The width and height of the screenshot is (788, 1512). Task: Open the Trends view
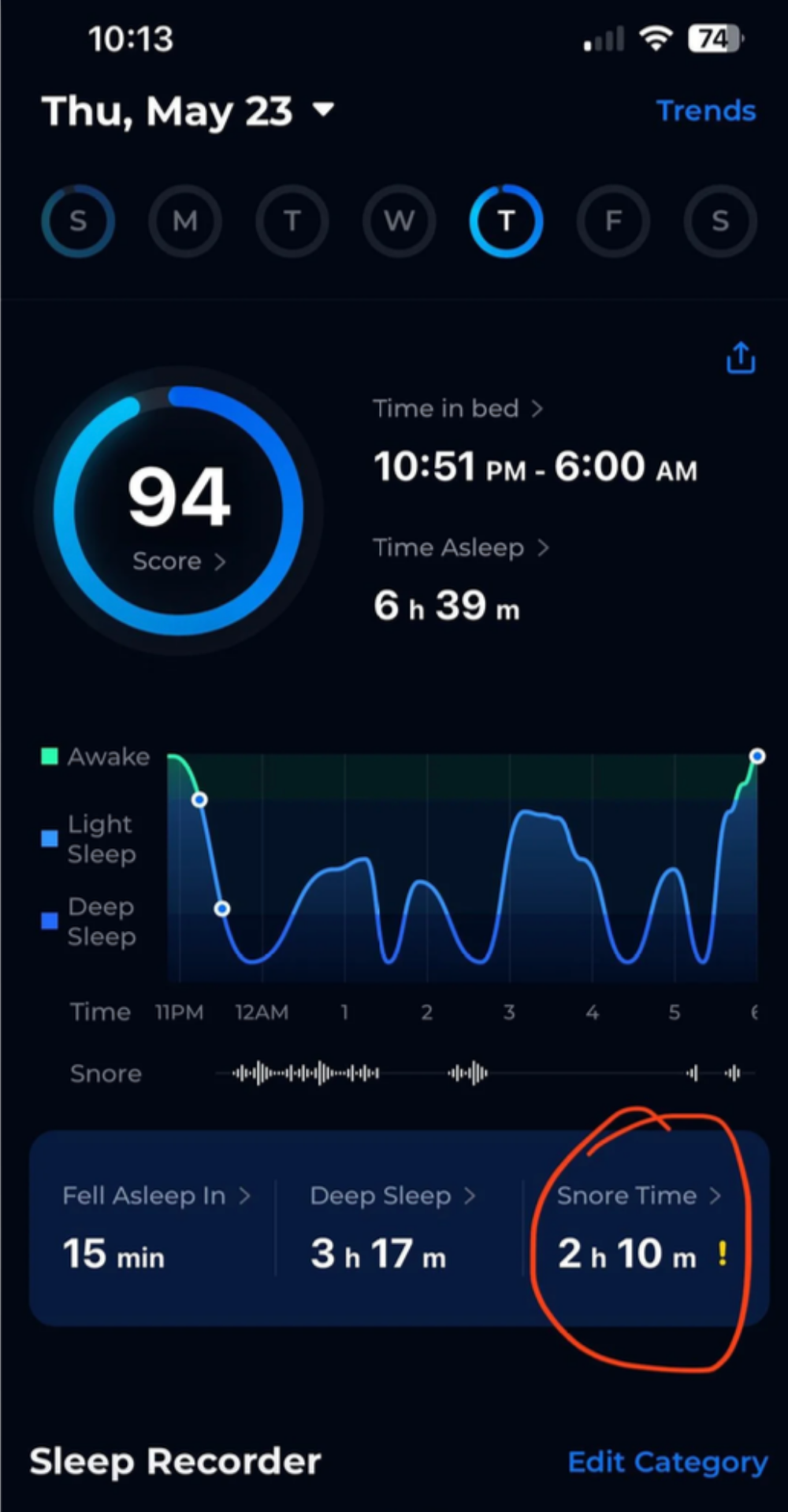(706, 111)
